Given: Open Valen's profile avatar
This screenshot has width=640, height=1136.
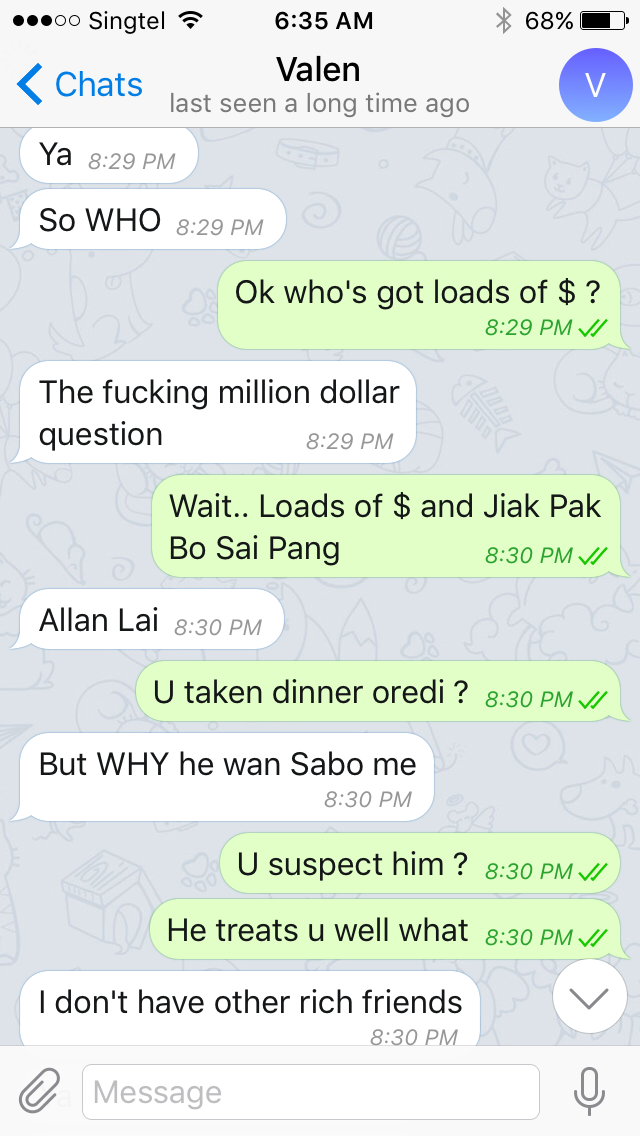Looking at the screenshot, I should click(595, 85).
